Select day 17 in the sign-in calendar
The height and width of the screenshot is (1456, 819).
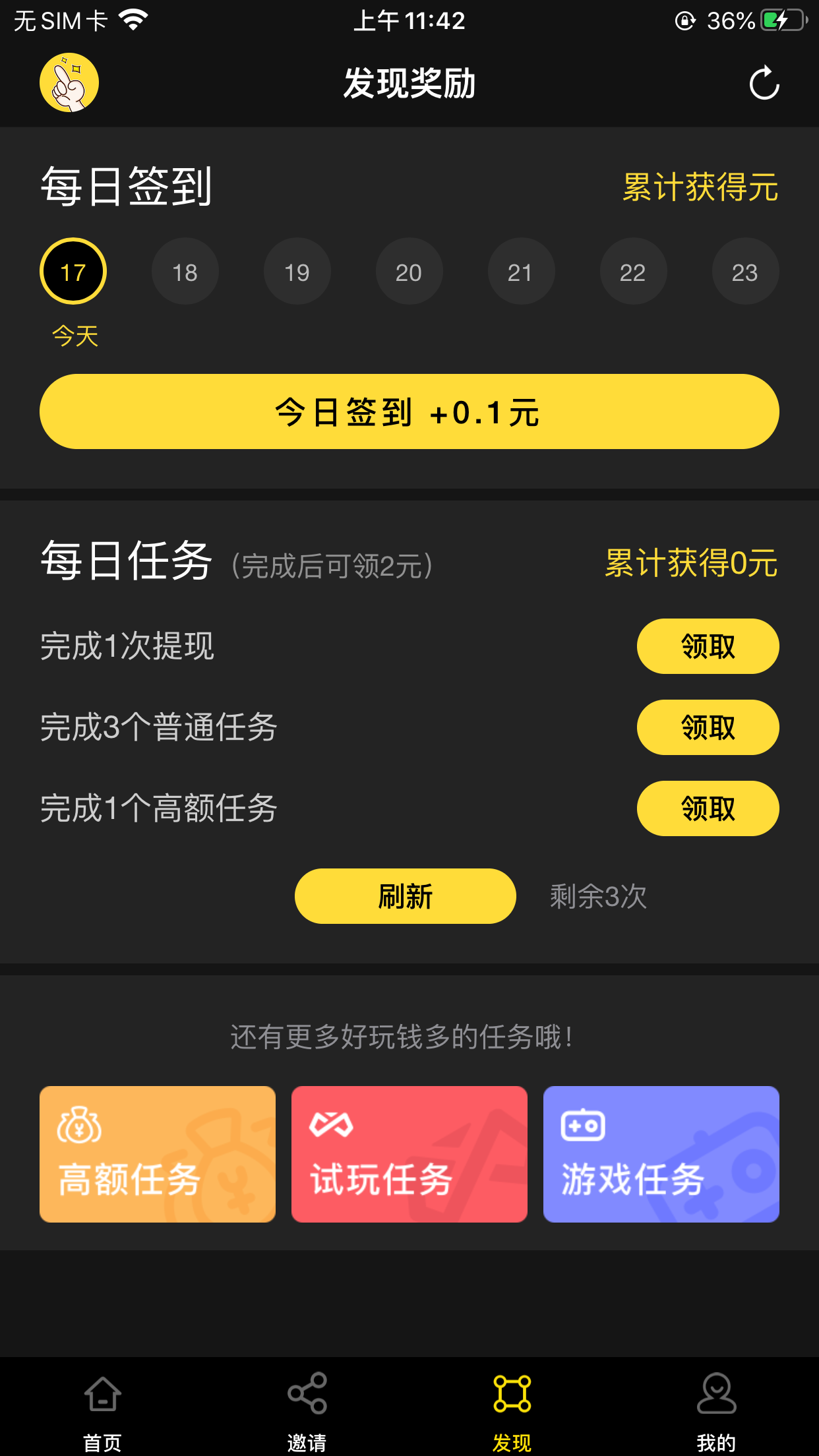(73, 271)
